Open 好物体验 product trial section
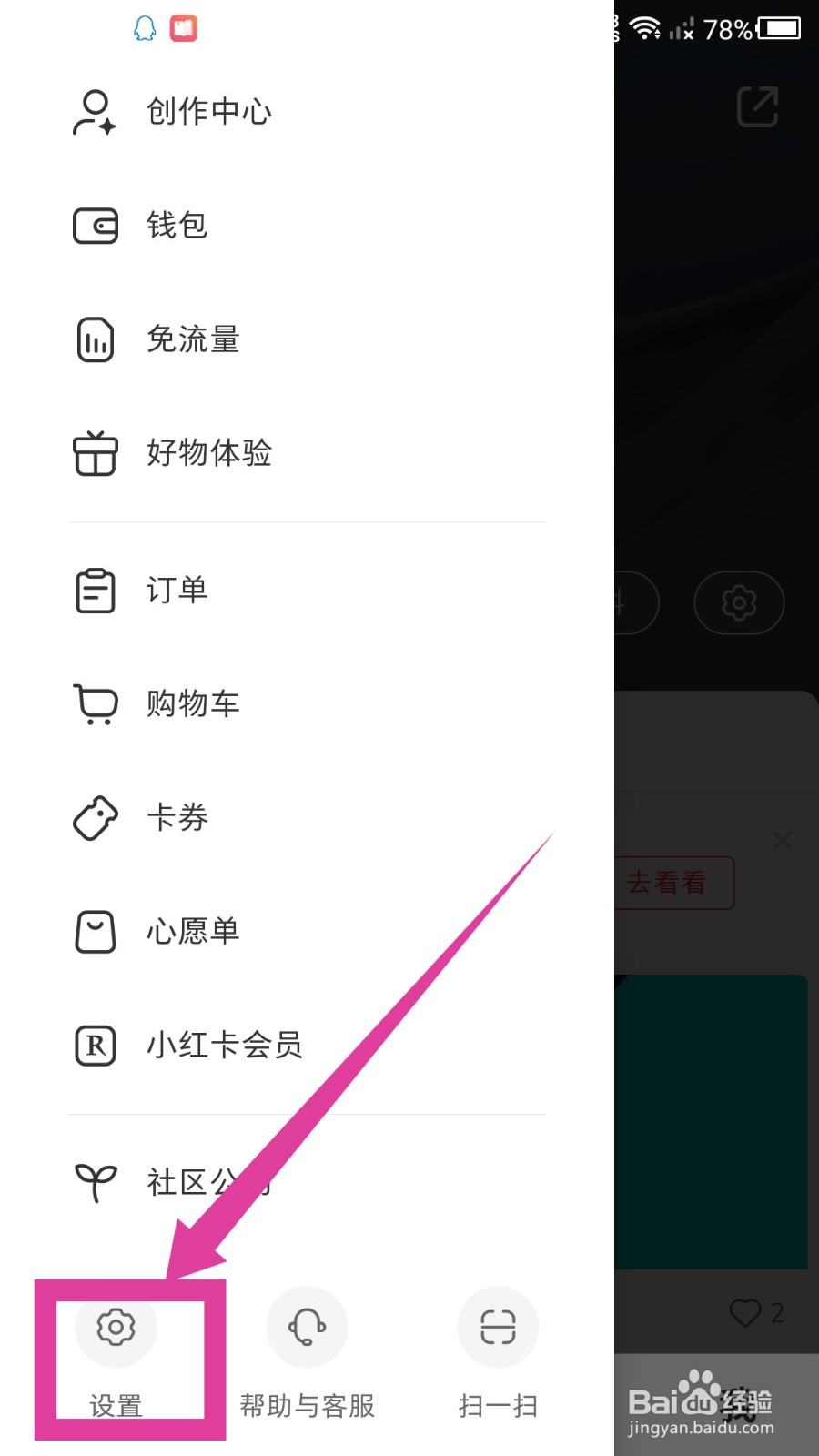 point(208,453)
